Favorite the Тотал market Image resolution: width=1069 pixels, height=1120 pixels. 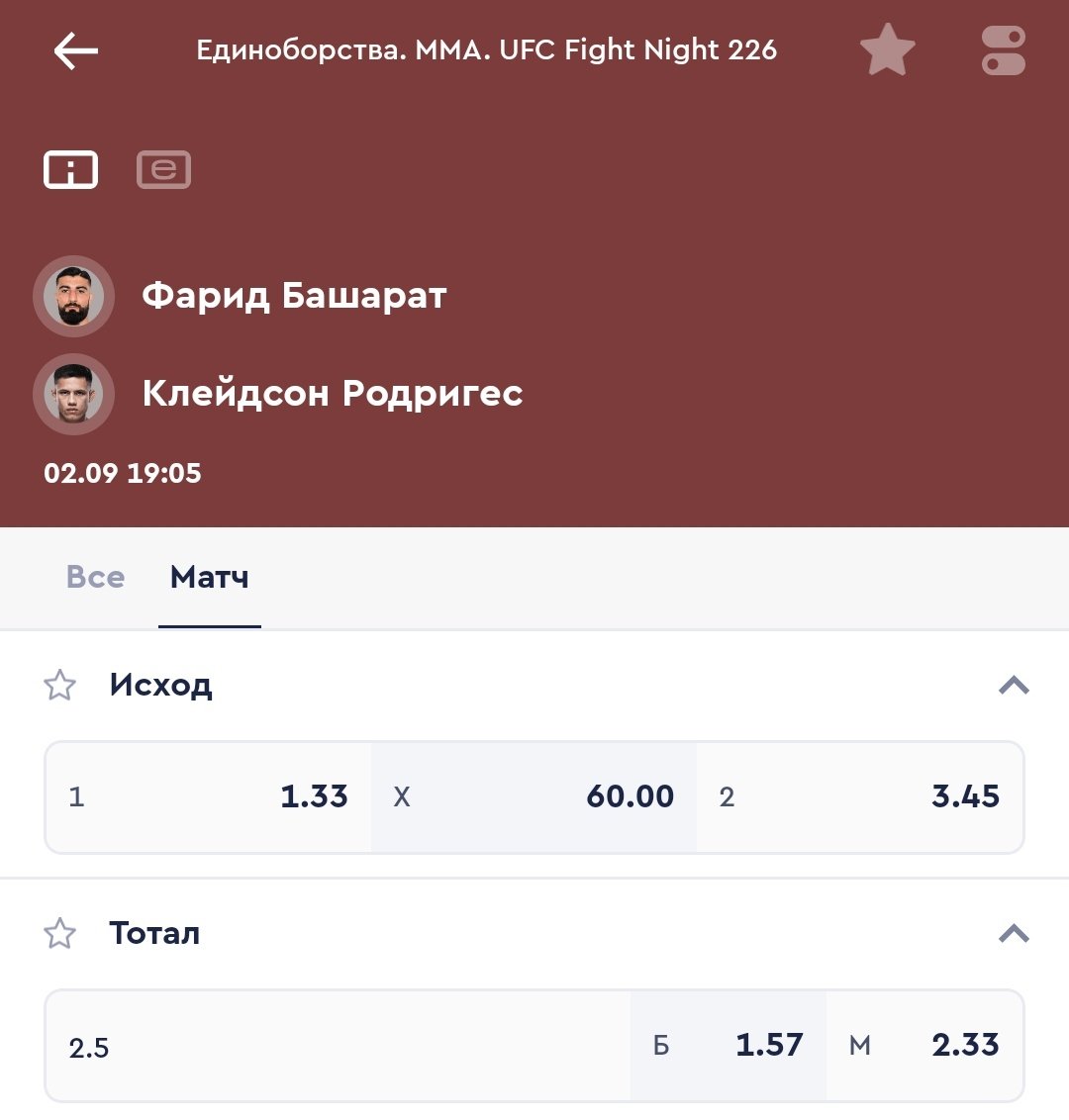(60, 933)
